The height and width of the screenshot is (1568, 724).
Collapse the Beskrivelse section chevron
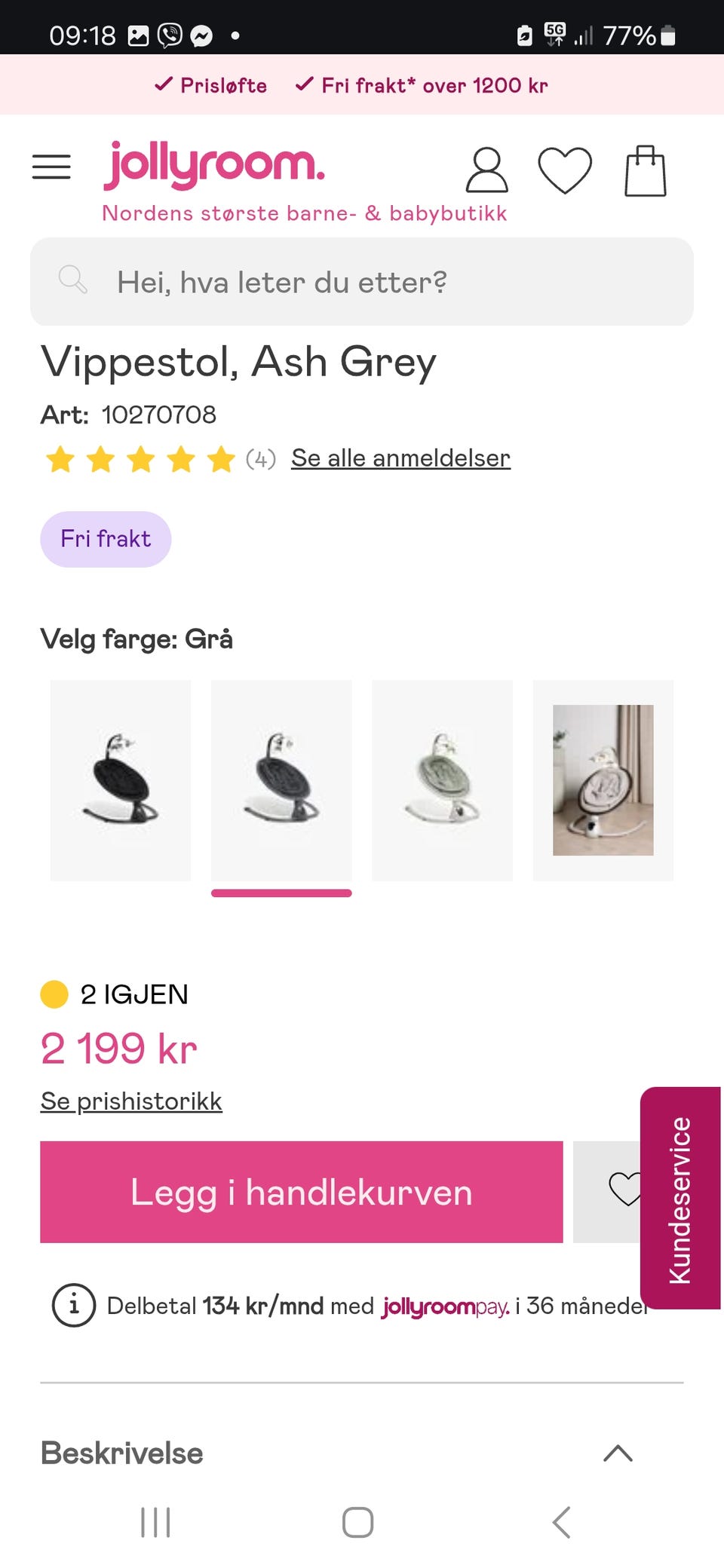coord(617,1453)
